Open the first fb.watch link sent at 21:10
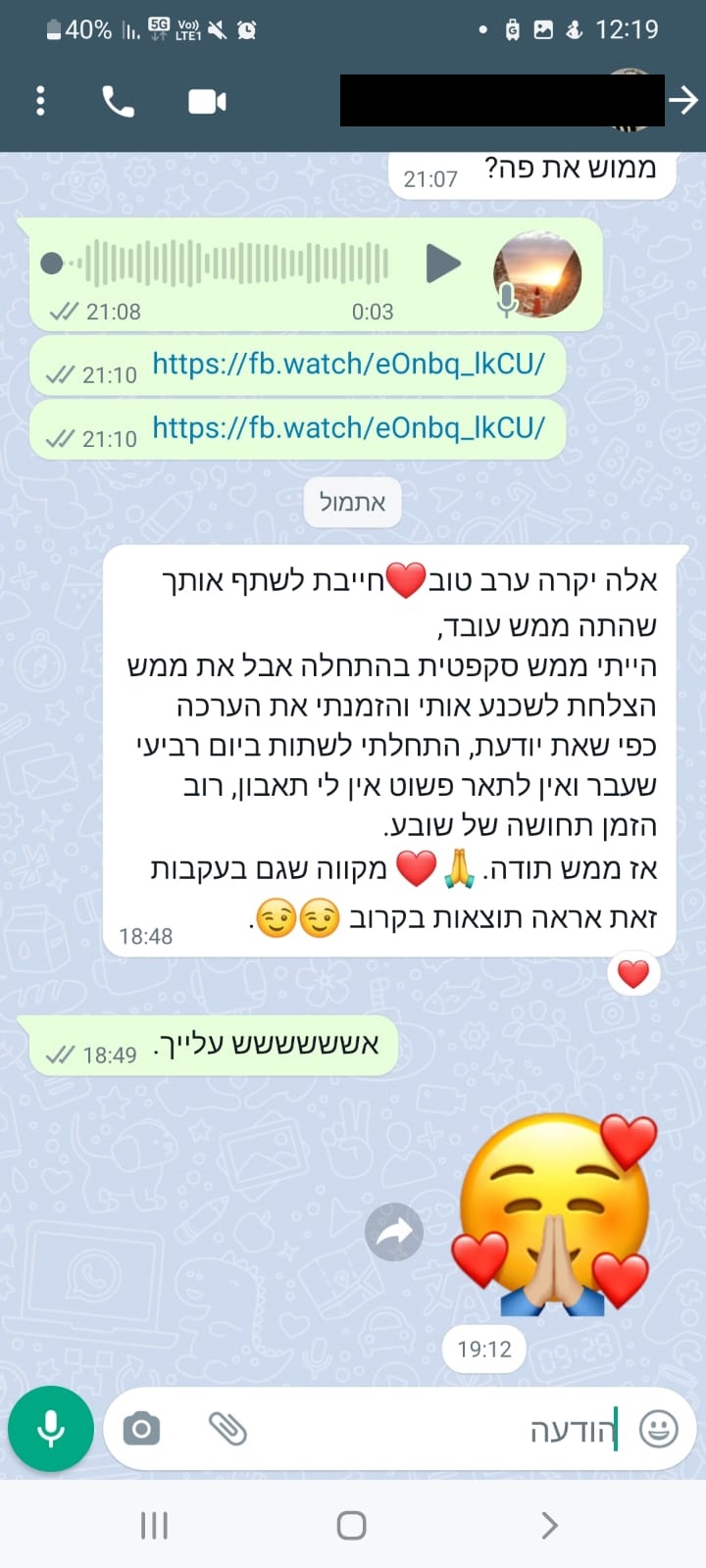Viewport: 706px width, 1568px height. (x=348, y=365)
